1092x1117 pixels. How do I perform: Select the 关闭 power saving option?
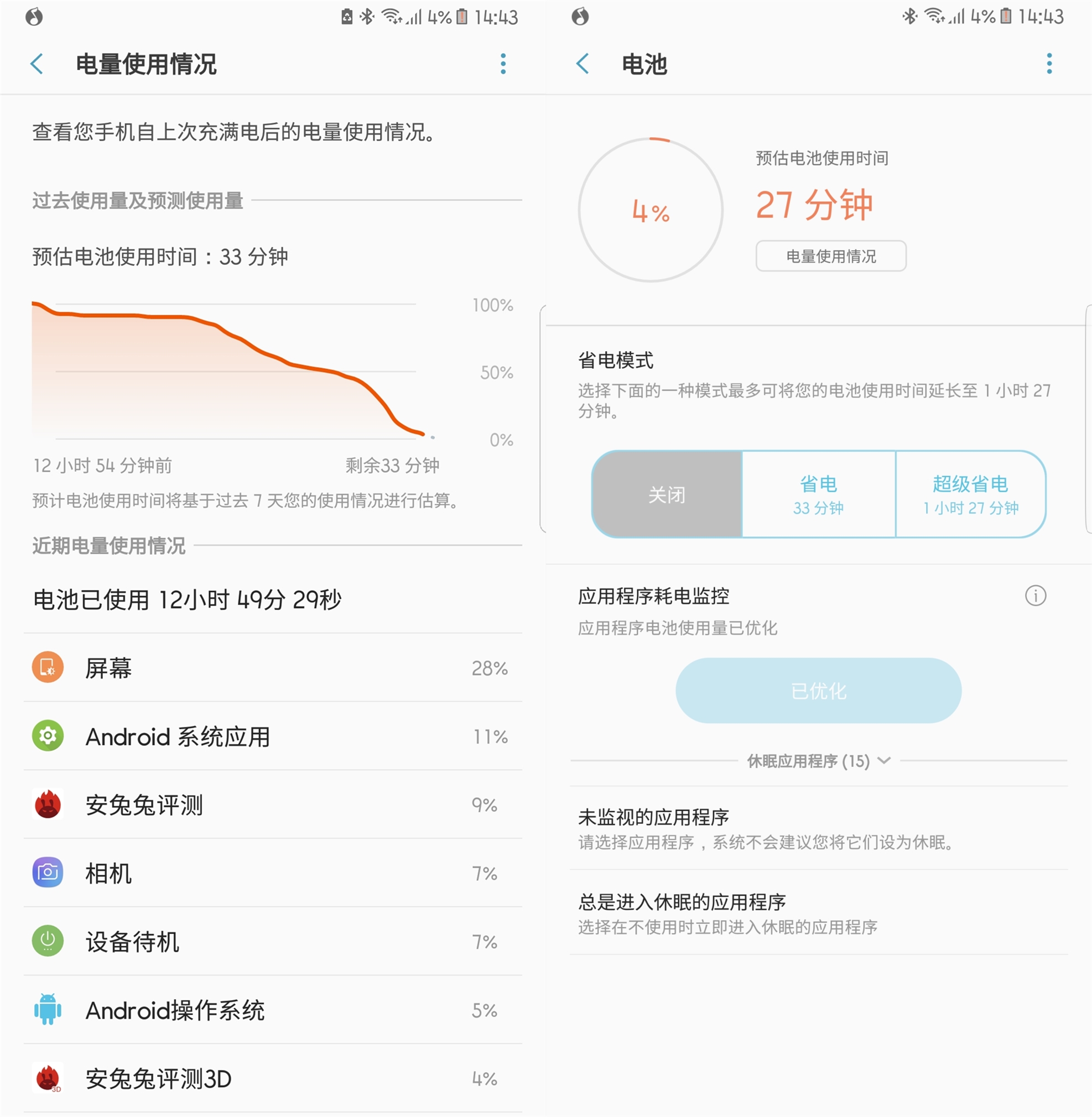pyautogui.click(x=667, y=494)
